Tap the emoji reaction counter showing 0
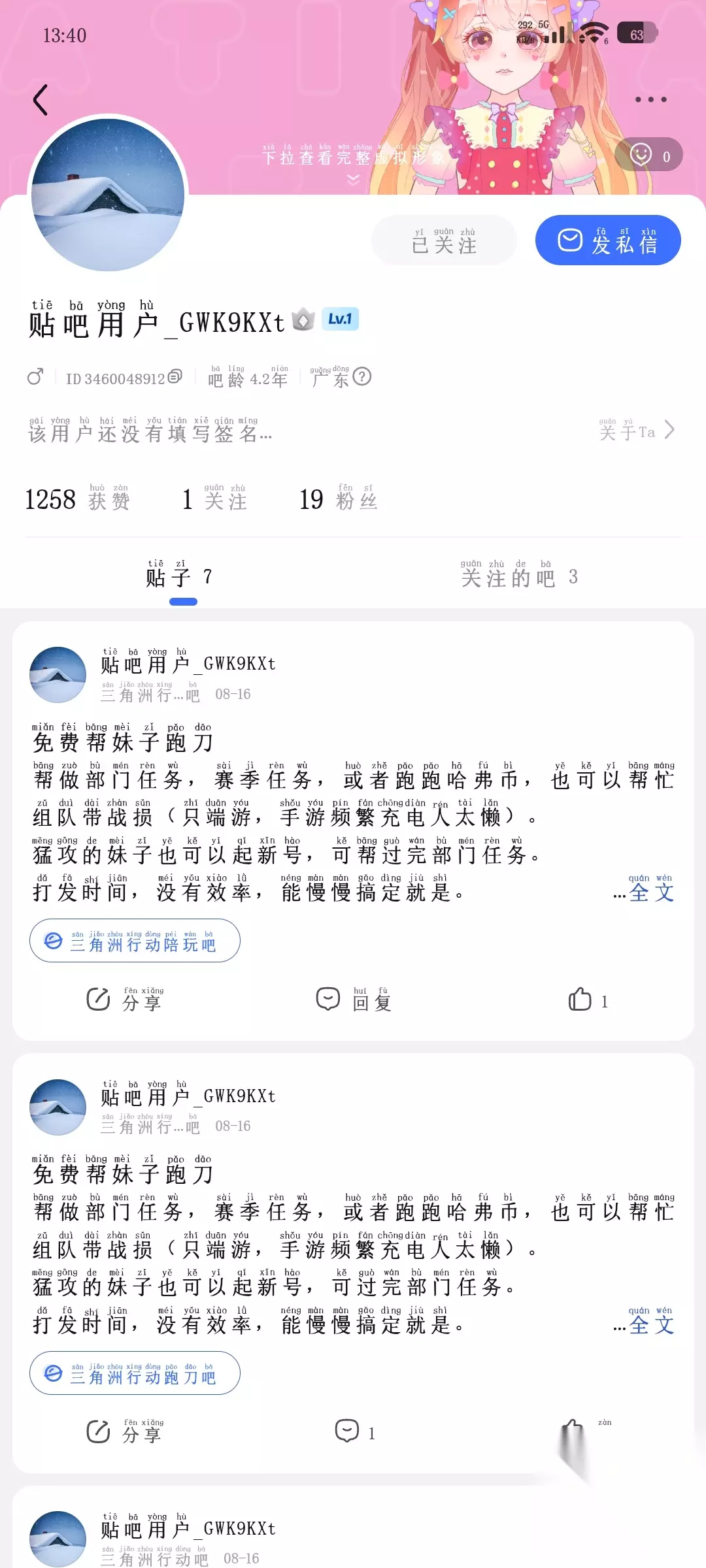The width and height of the screenshot is (706, 1568). coord(648,155)
